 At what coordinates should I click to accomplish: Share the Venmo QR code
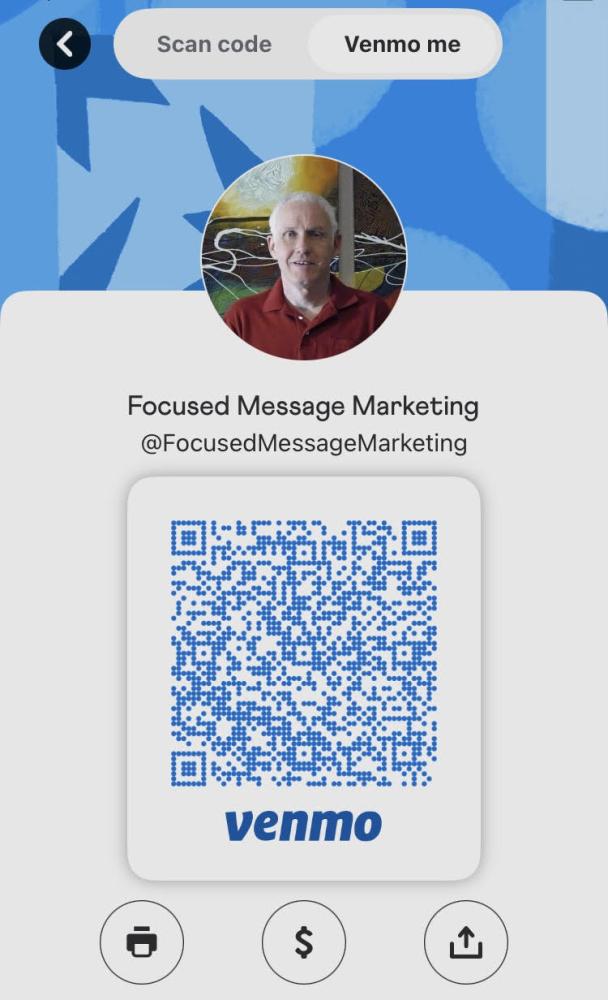[x=466, y=941]
